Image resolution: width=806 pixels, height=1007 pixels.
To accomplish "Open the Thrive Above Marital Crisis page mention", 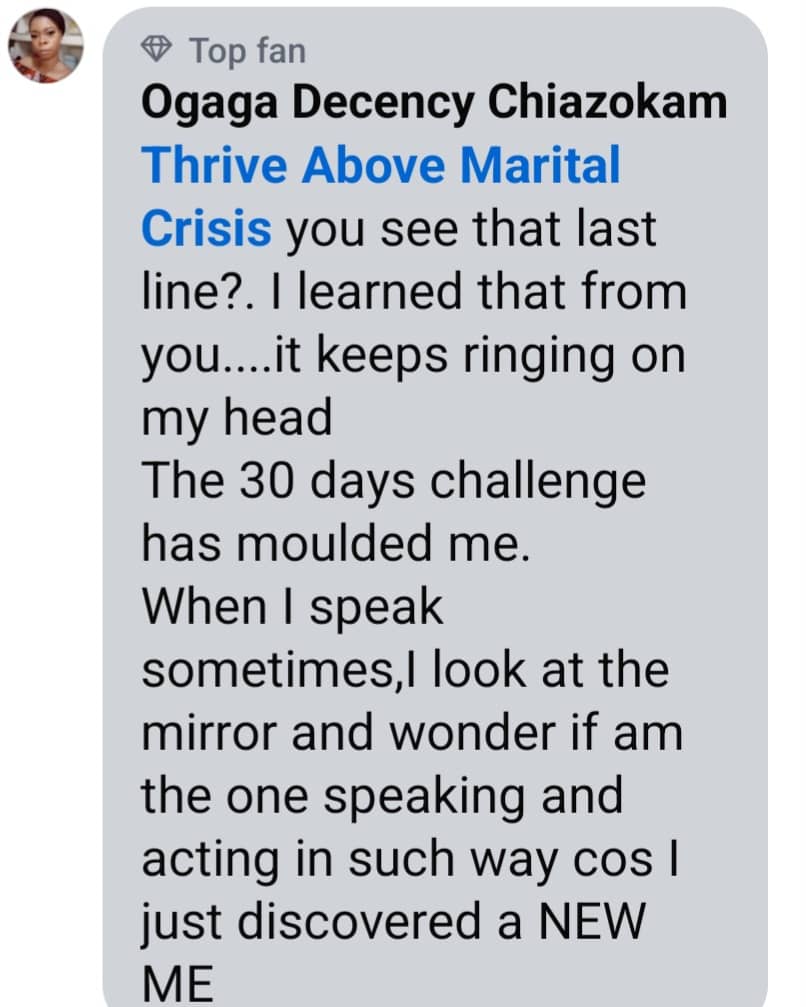I will click(380, 166).
